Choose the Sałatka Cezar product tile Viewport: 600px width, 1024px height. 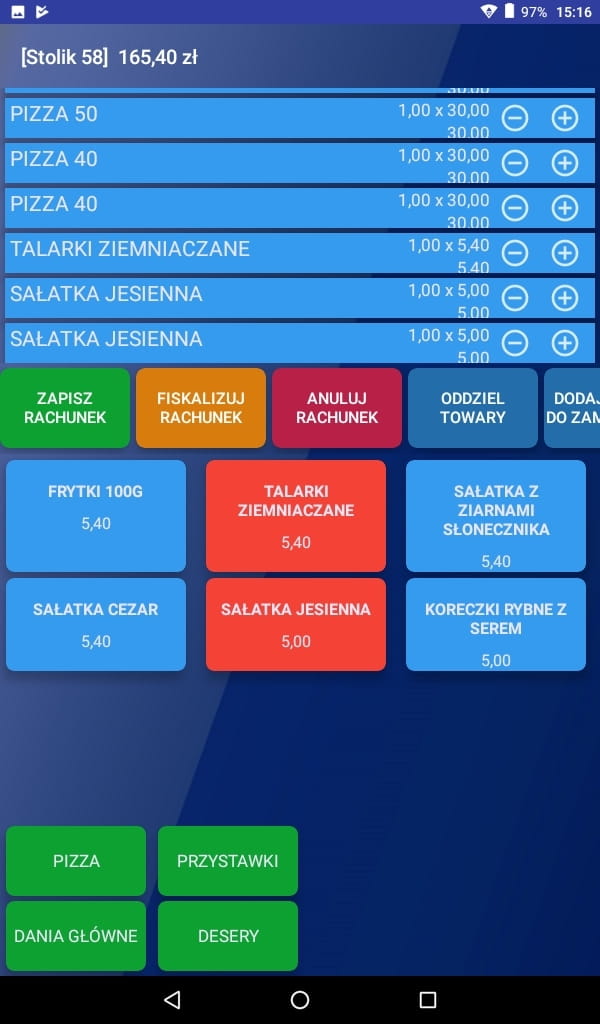pos(96,624)
